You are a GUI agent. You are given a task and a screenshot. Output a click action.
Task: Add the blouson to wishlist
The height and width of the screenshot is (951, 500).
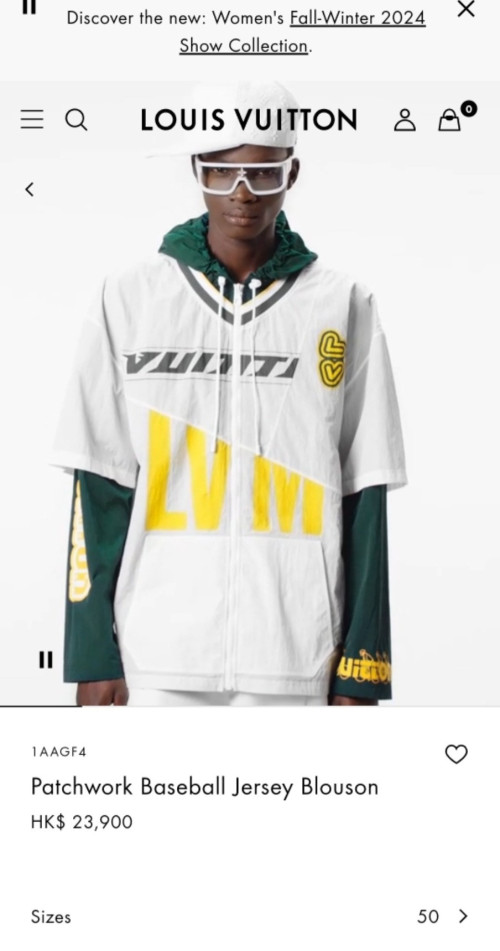click(456, 754)
